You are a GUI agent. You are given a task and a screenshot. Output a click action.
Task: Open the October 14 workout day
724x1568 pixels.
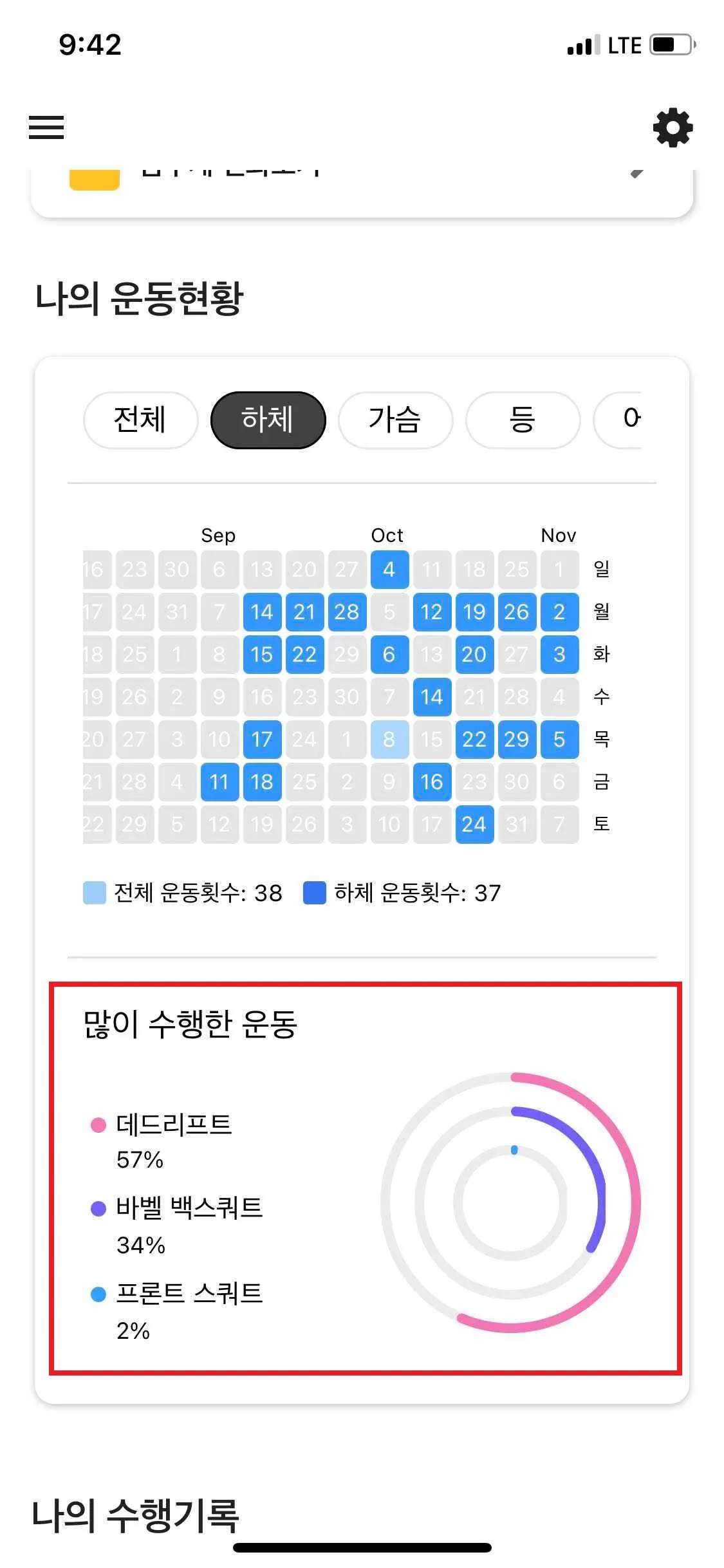432,697
